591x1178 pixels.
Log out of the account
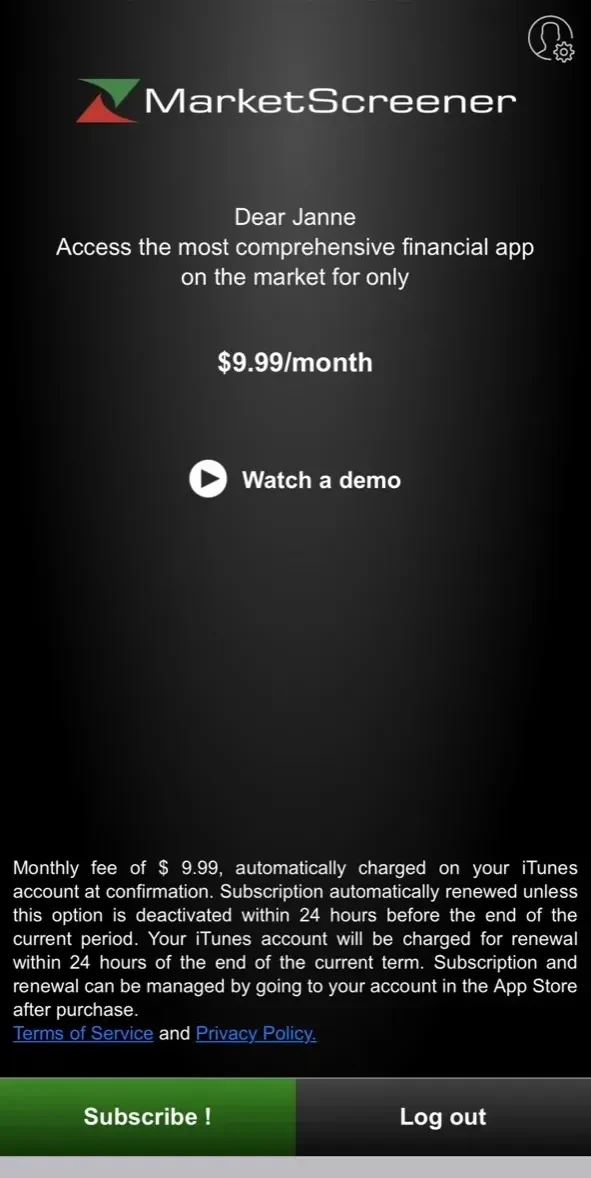coord(443,1116)
